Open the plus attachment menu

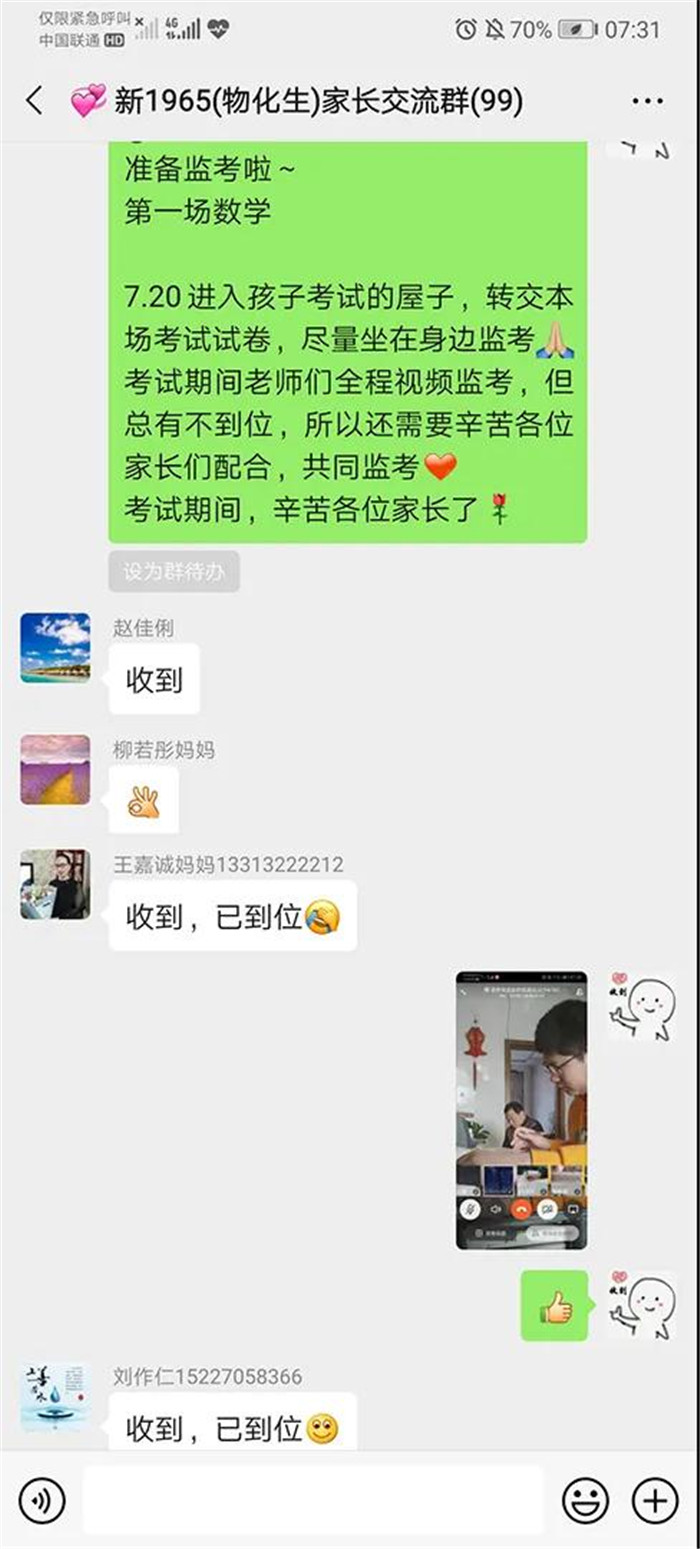click(x=655, y=1500)
